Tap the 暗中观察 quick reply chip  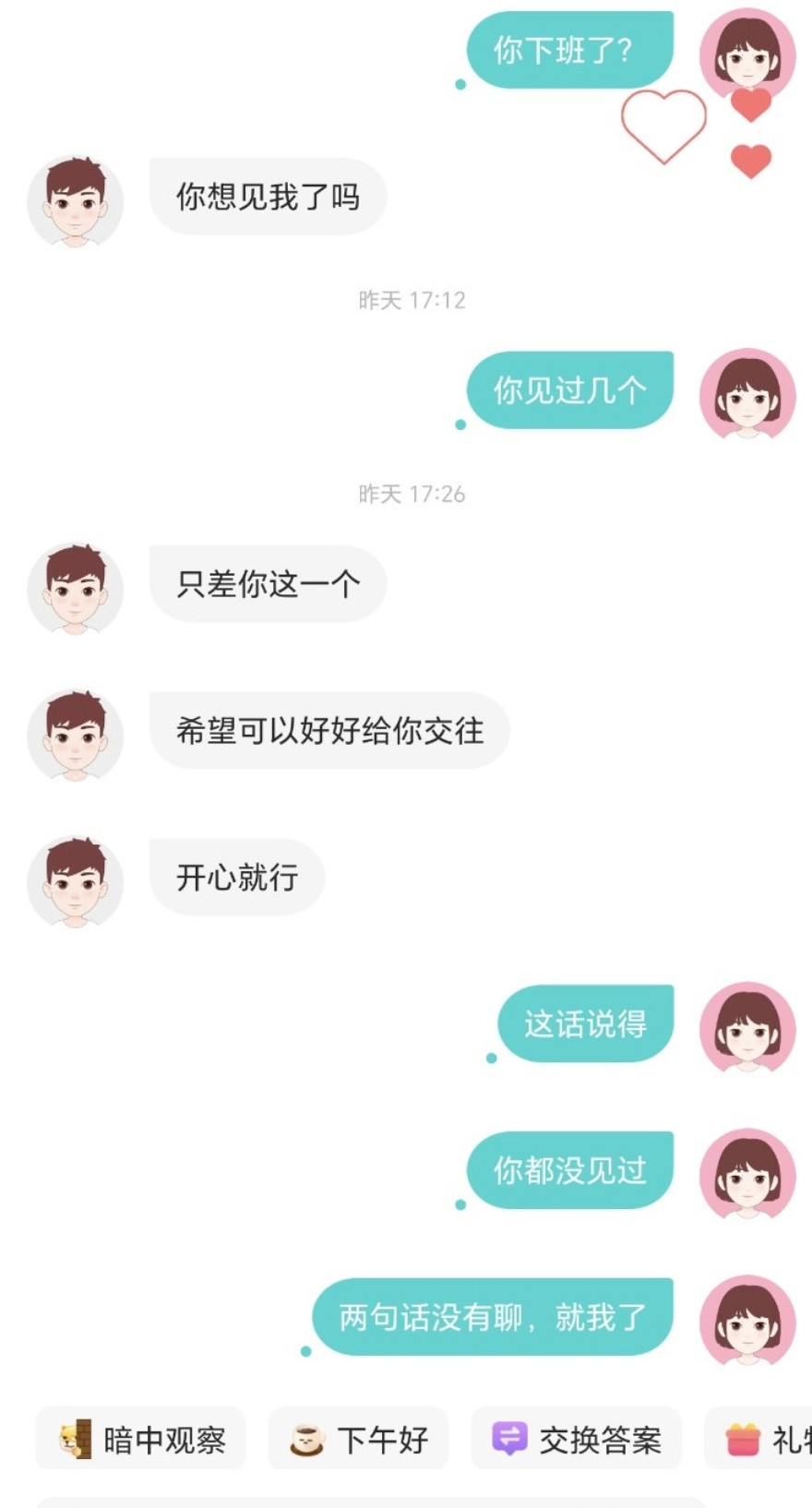pos(140,1438)
